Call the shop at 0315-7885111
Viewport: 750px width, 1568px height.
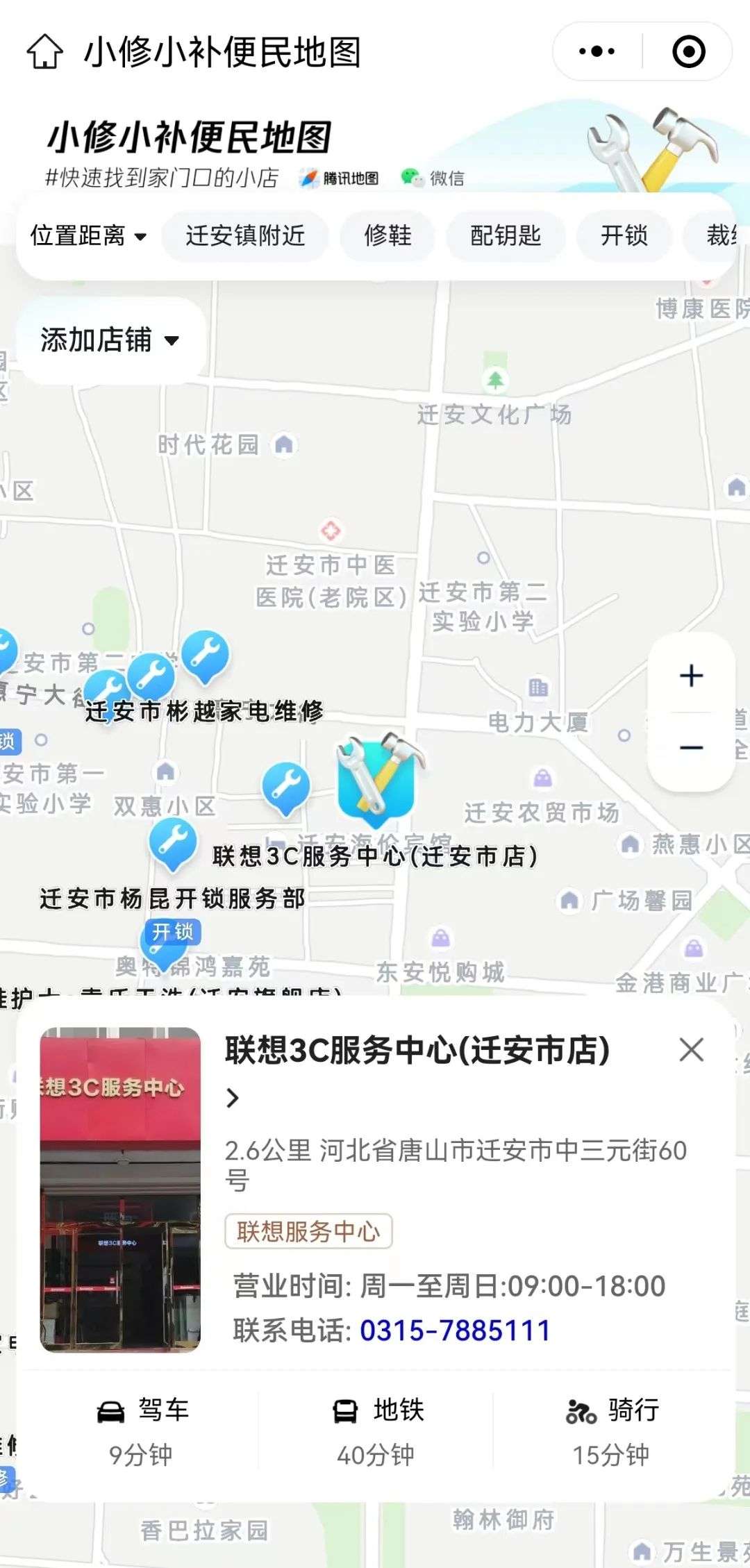point(455,1331)
